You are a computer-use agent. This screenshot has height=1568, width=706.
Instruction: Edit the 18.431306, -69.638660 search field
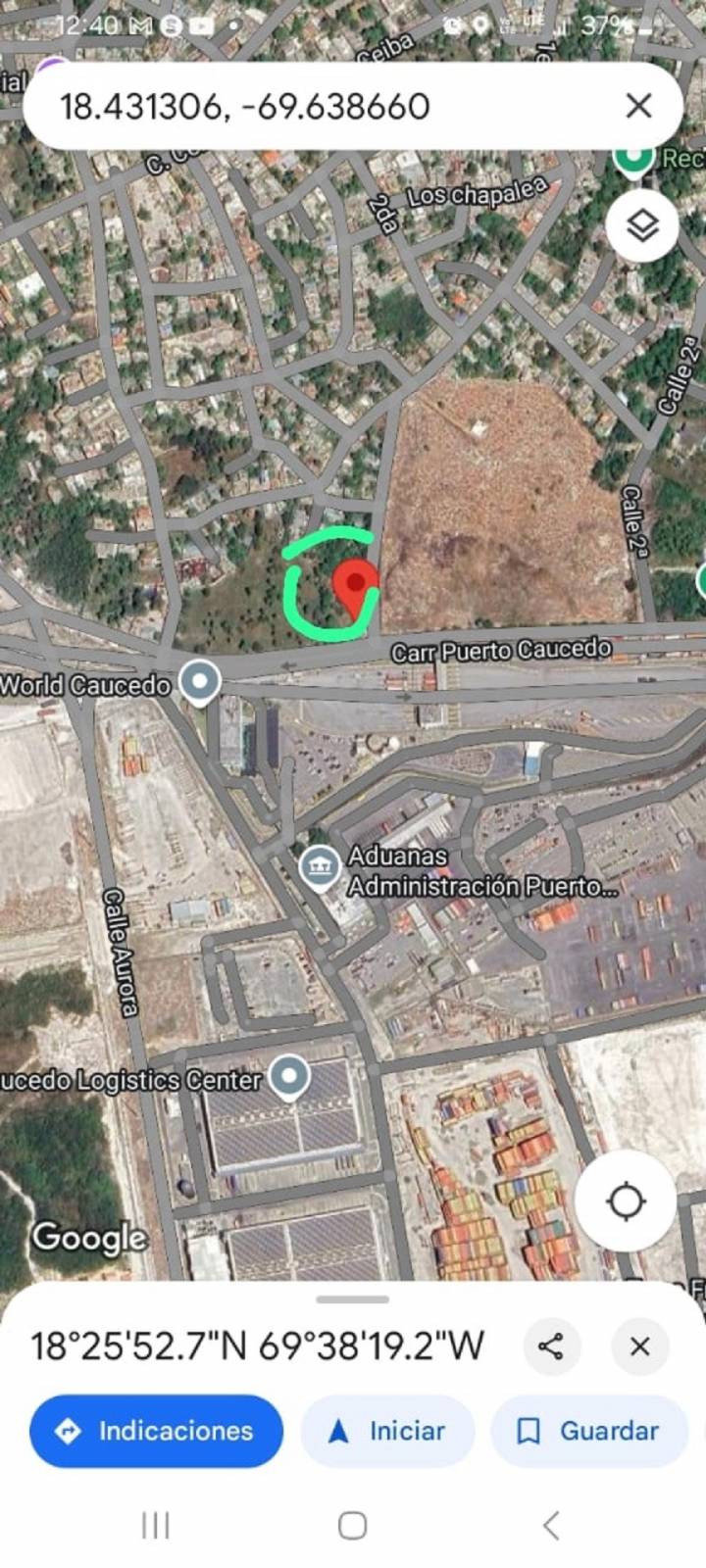[x=294, y=106]
